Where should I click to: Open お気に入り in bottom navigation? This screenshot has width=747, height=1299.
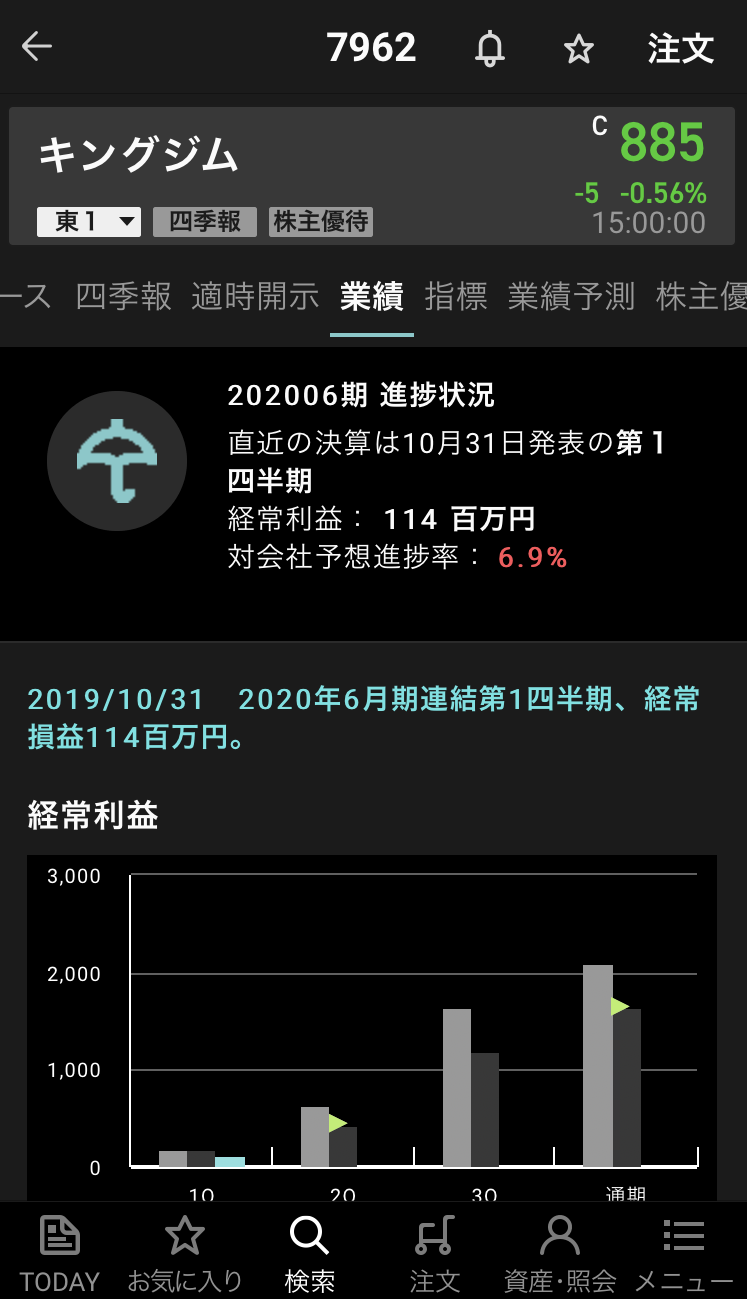click(x=185, y=1252)
